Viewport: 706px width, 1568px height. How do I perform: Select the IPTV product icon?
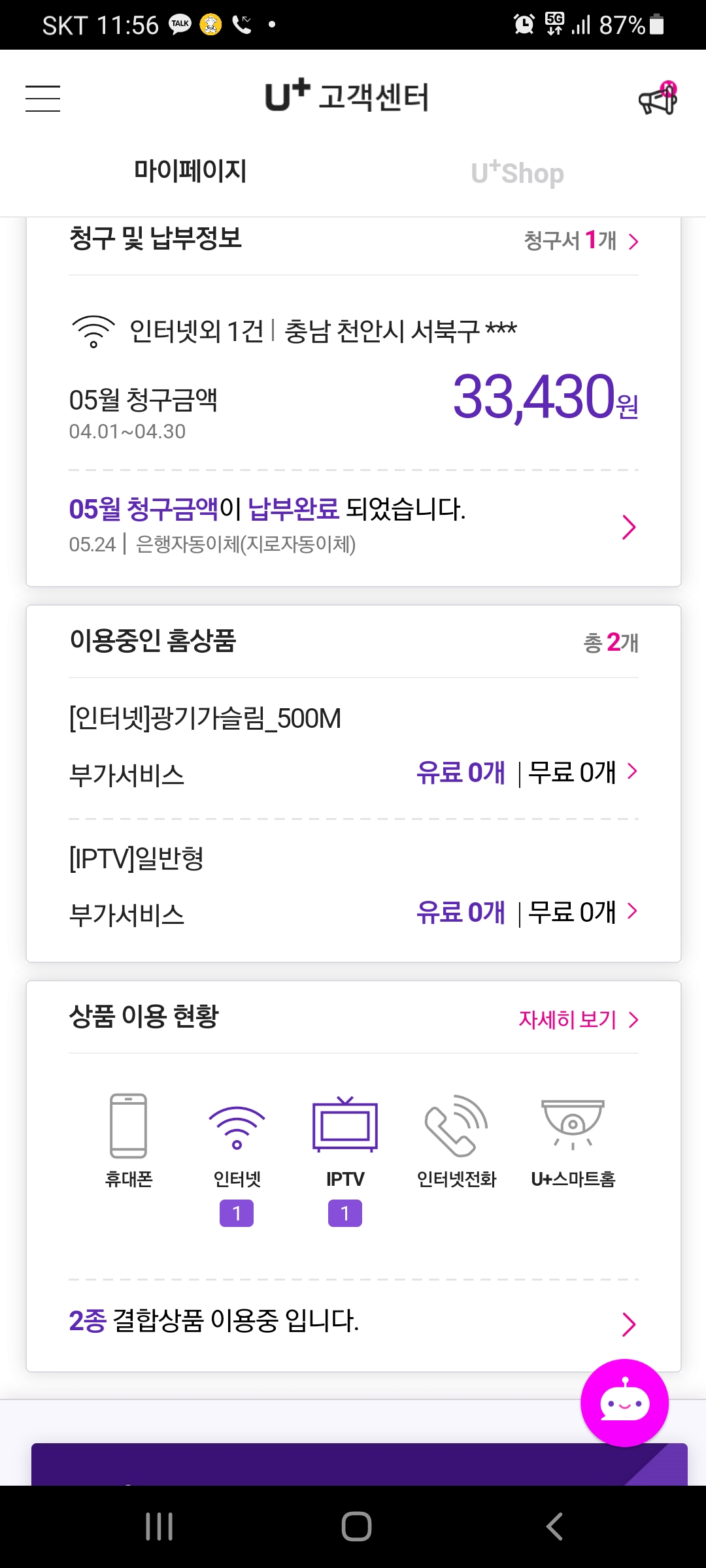coord(345,1137)
